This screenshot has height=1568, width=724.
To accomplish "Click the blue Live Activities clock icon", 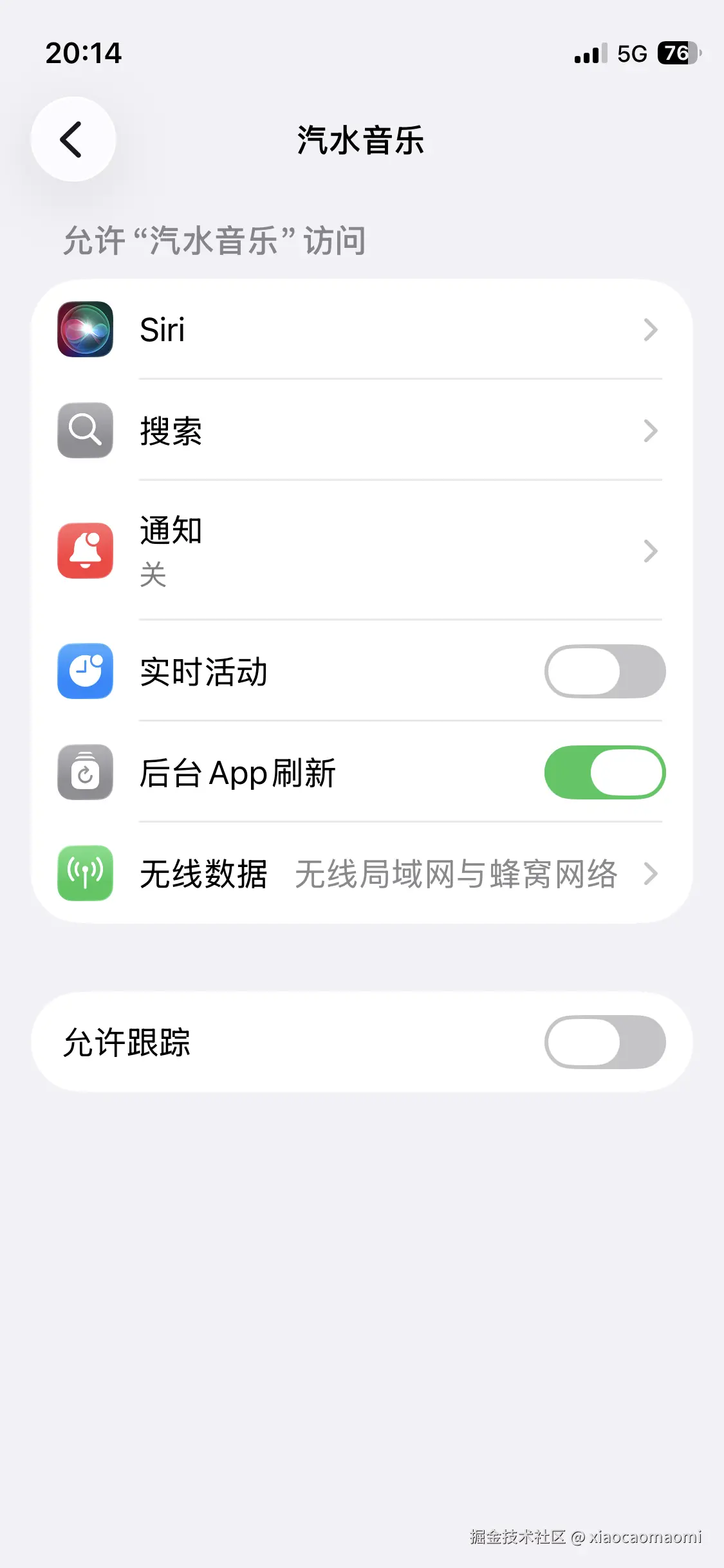I will point(84,671).
